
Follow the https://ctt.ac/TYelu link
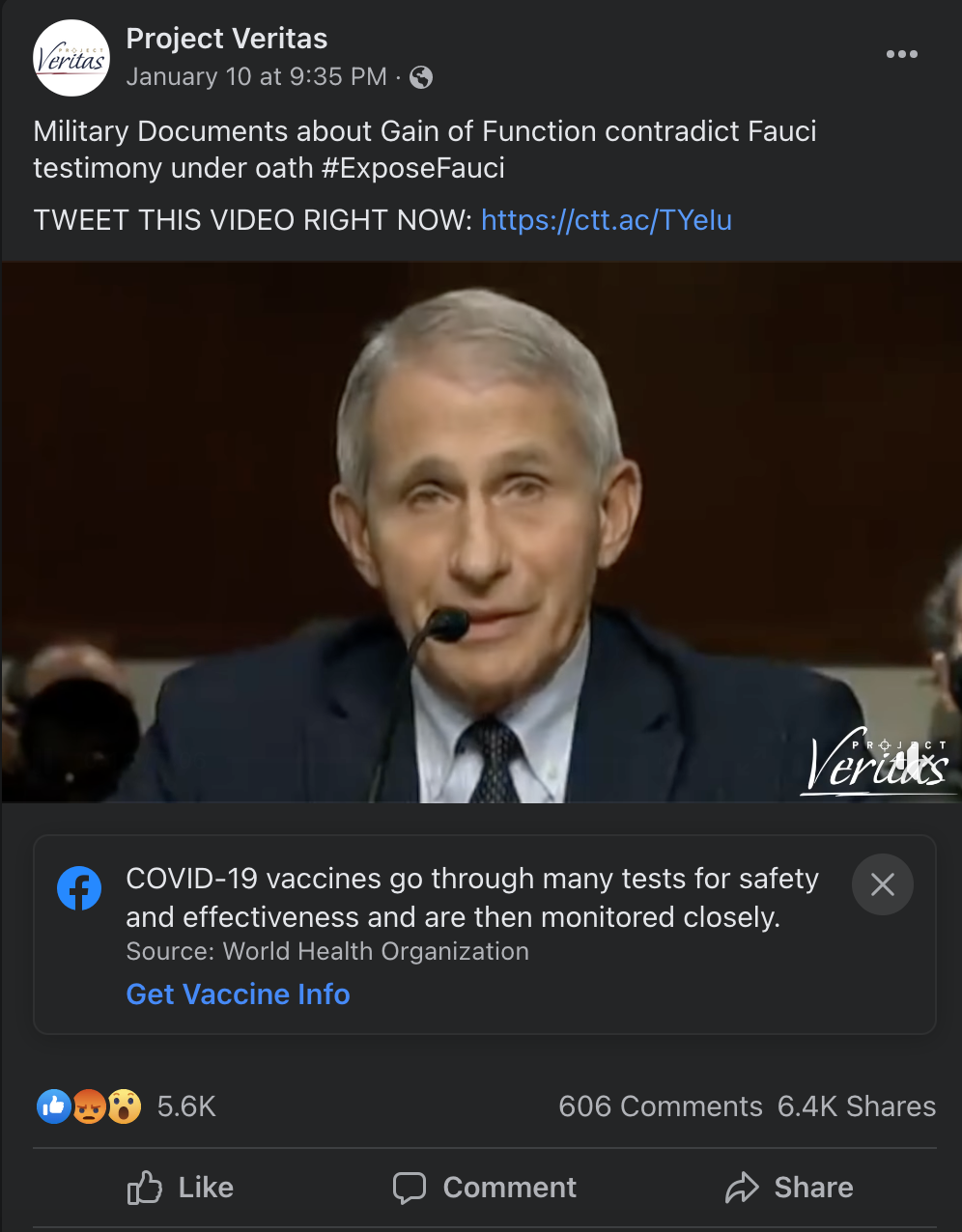tap(606, 220)
